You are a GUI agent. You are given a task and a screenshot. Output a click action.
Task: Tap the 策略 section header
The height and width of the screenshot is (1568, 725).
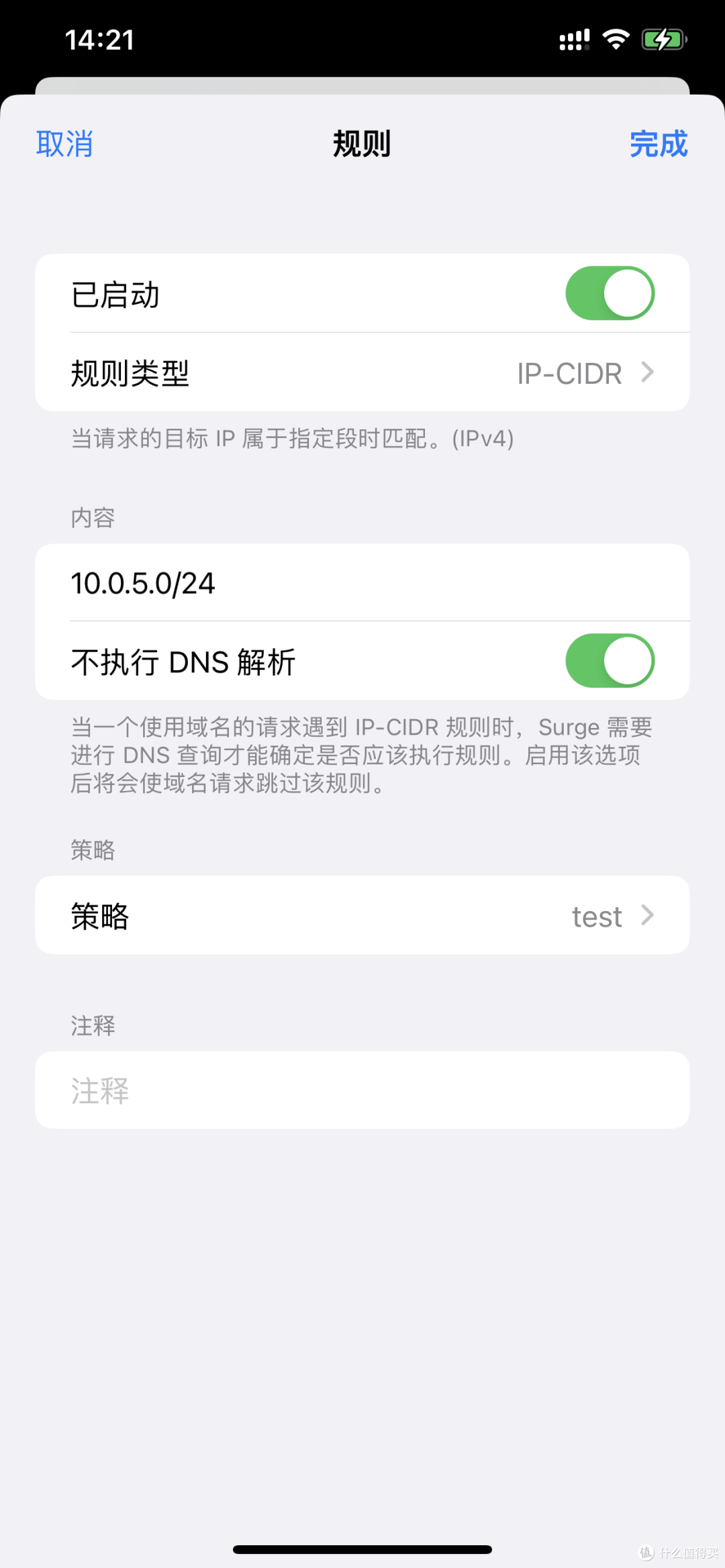(92, 850)
